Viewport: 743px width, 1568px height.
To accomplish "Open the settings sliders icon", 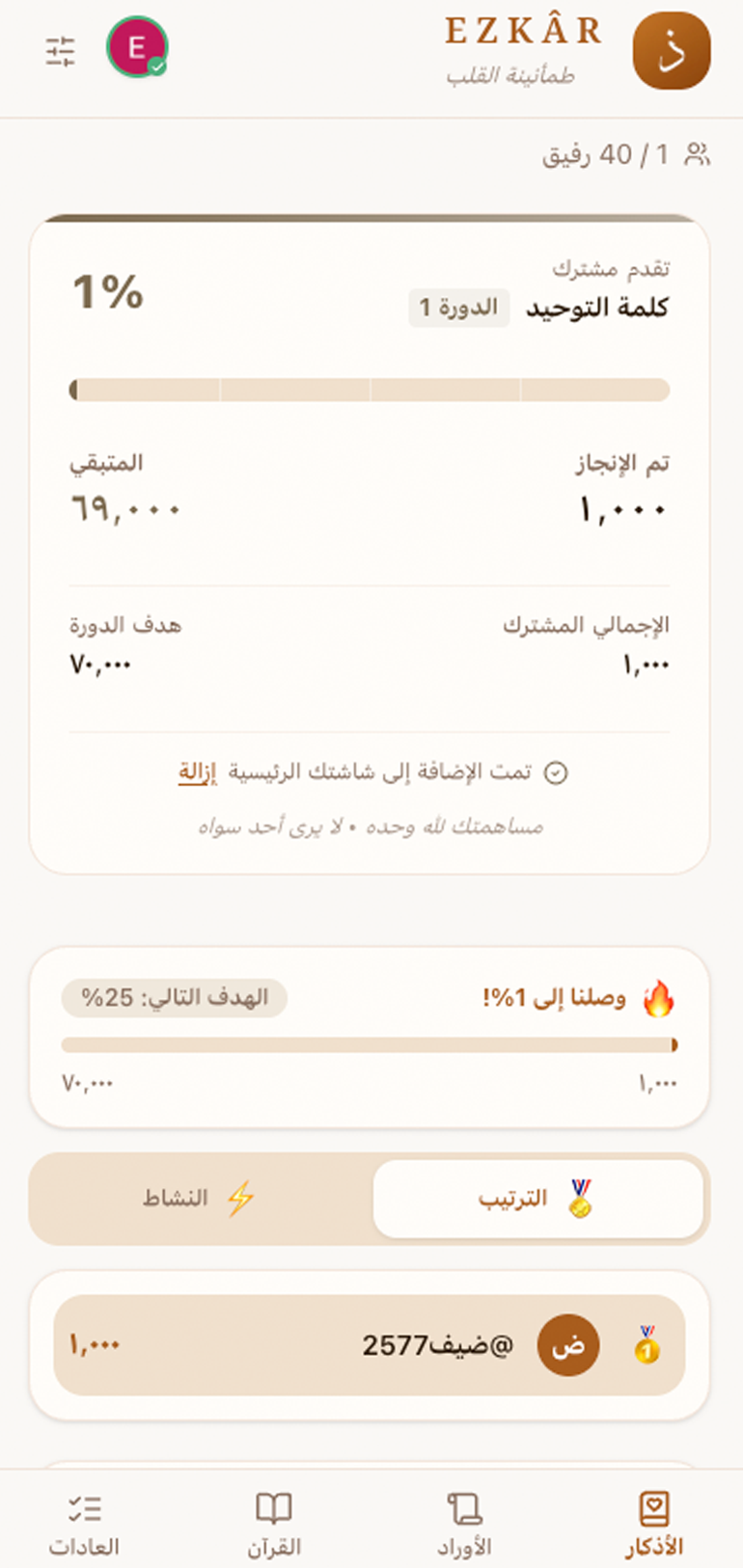I will pos(60,50).
